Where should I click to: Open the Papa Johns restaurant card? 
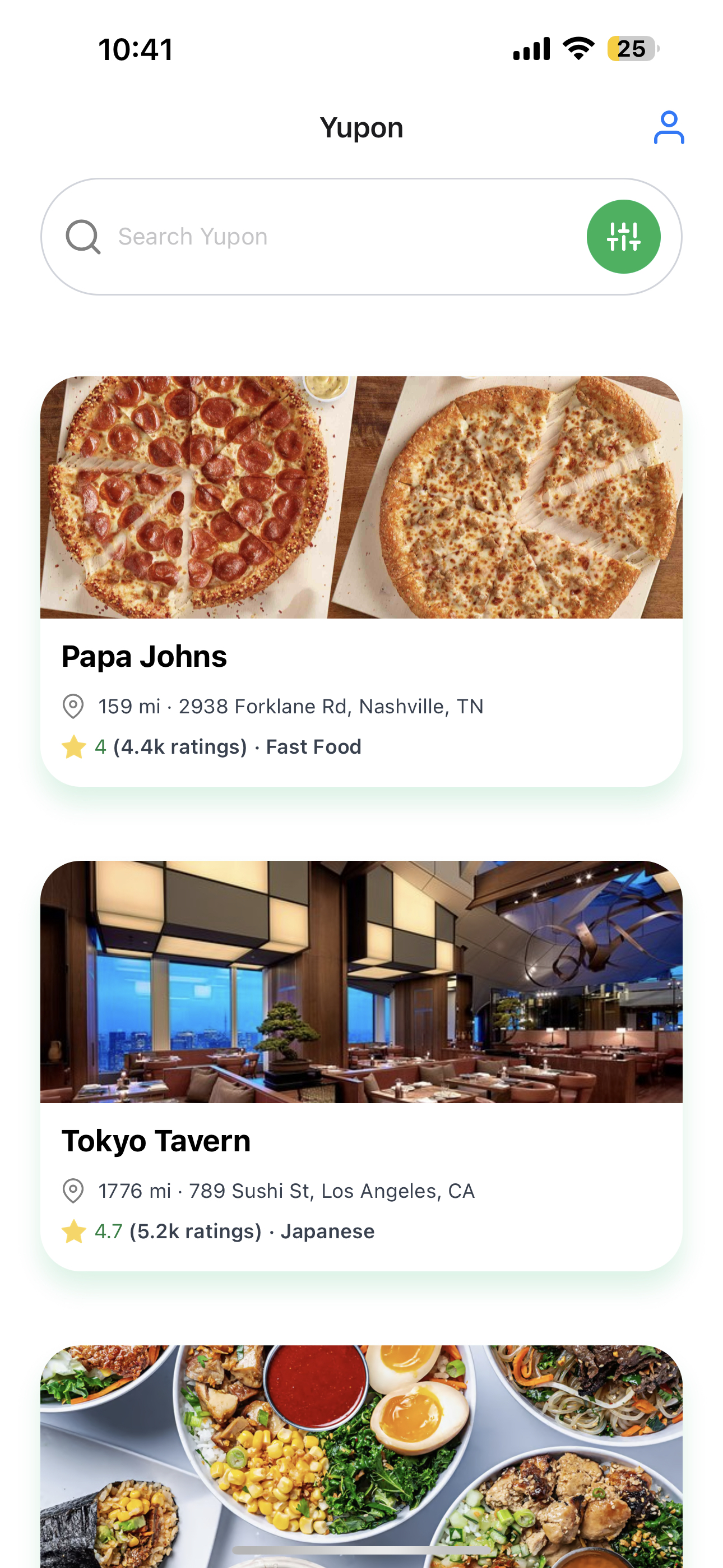click(361, 580)
